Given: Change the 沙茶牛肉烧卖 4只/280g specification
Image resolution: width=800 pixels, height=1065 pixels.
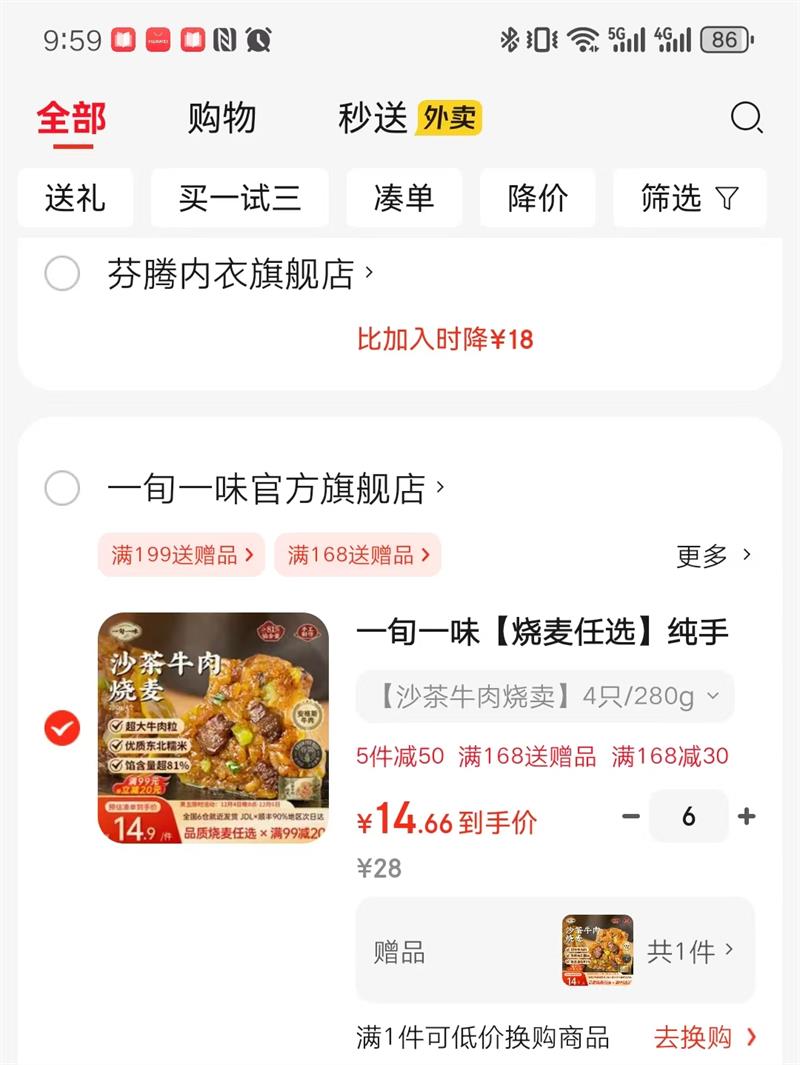Looking at the screenshot, I should point(545,696).
